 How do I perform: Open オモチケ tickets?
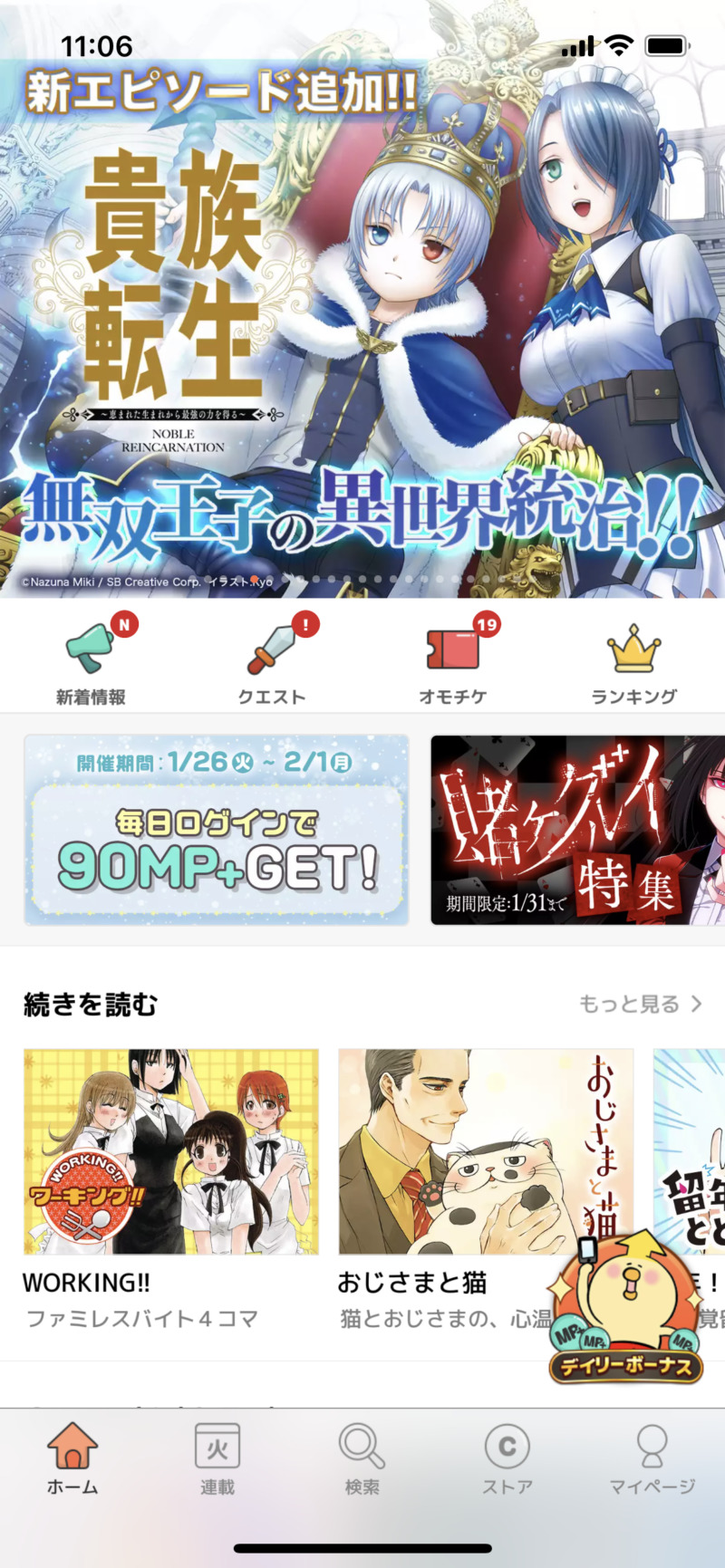point(453,661)
